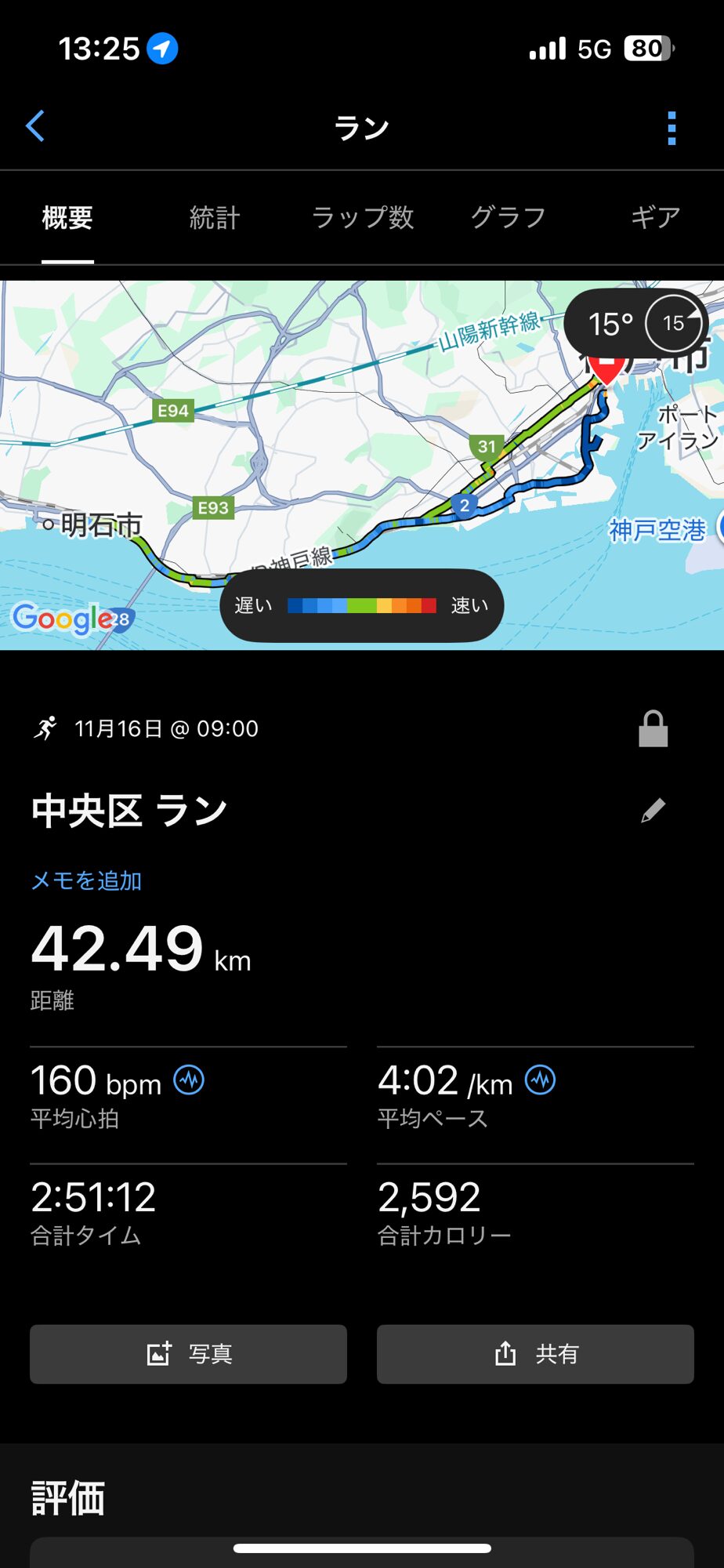Open heart rate details icon beside 160 bpm

pyautogui.click(x=189, y=1080)
